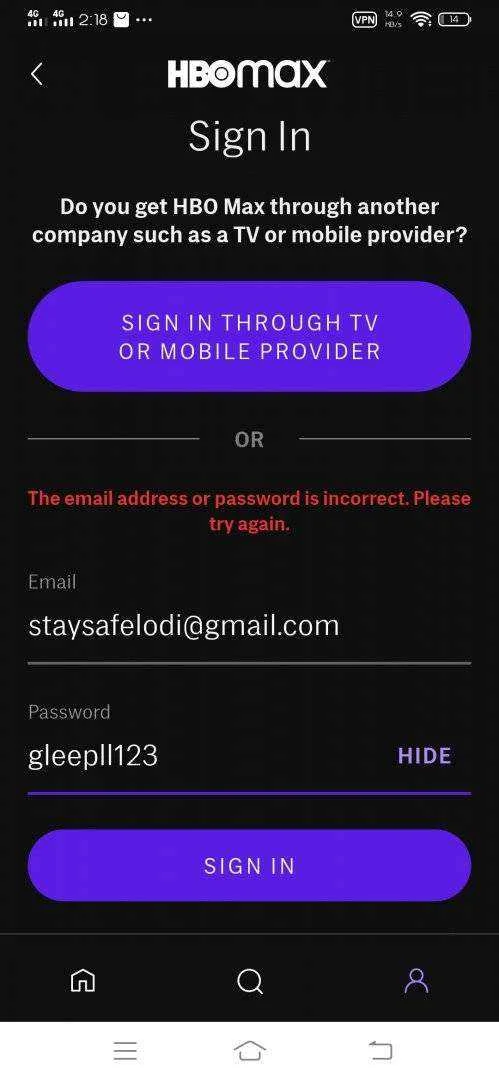Edit the Email field
499x1080 pixels.
point(250,625)
